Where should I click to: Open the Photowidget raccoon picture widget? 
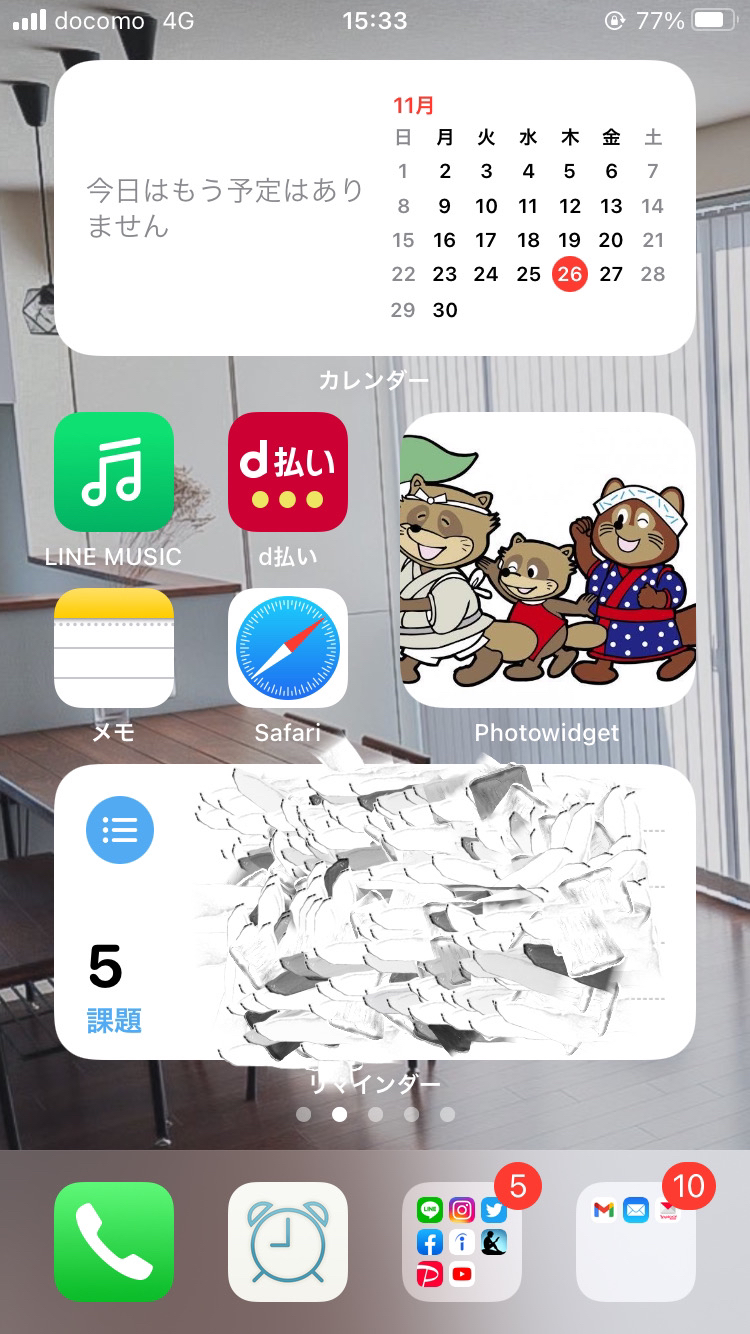pyautogui.click(x=548, y=560)
